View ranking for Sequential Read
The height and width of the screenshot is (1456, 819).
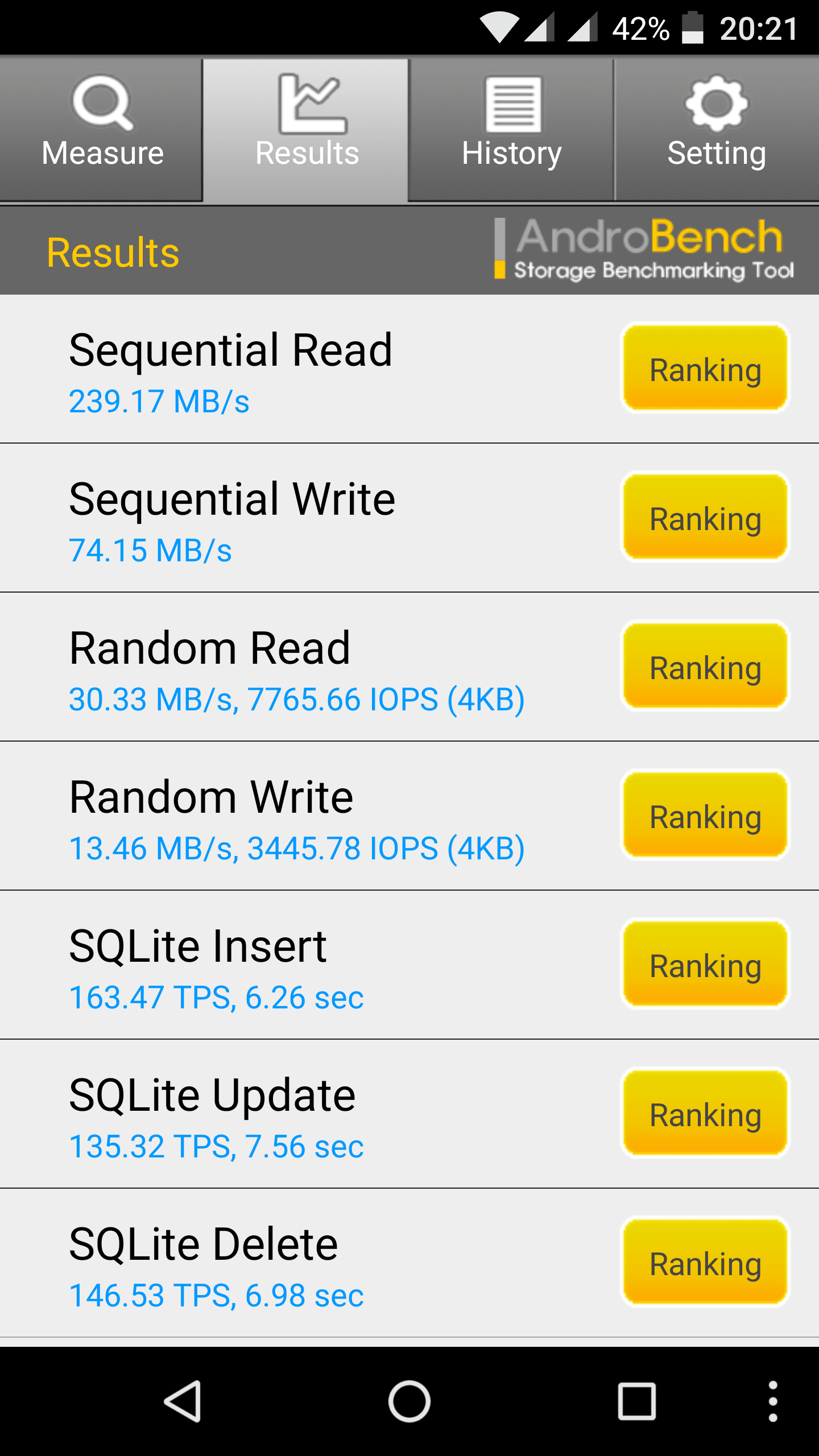click(x=705, y=368)
